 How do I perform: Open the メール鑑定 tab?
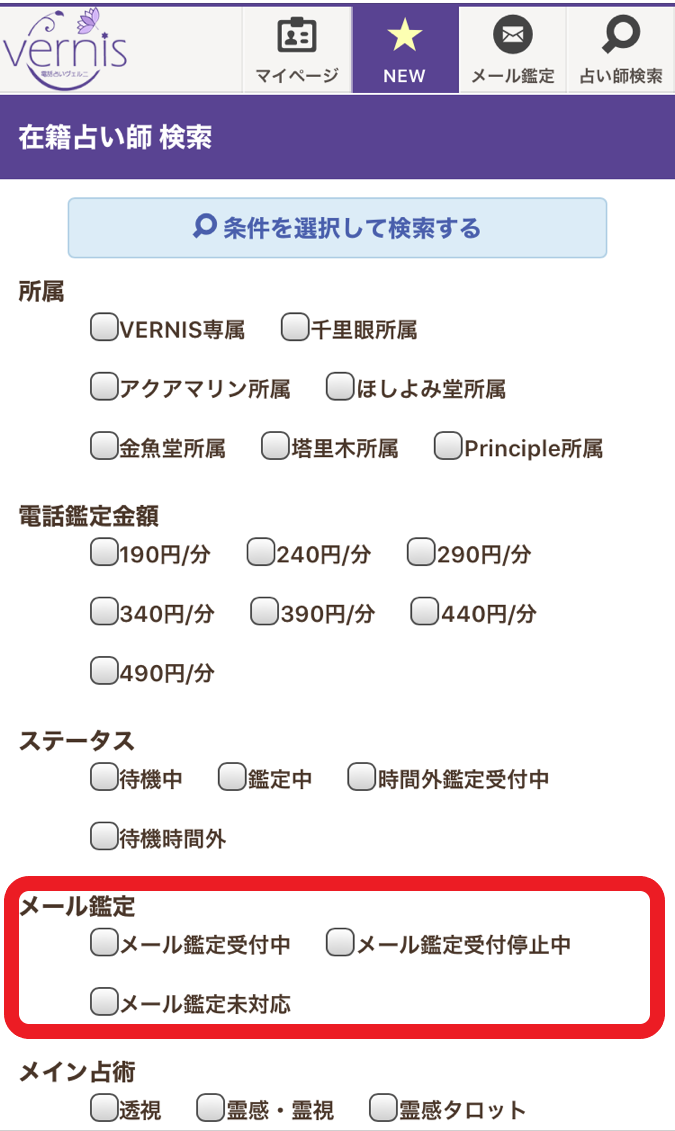tap(512, 50)
